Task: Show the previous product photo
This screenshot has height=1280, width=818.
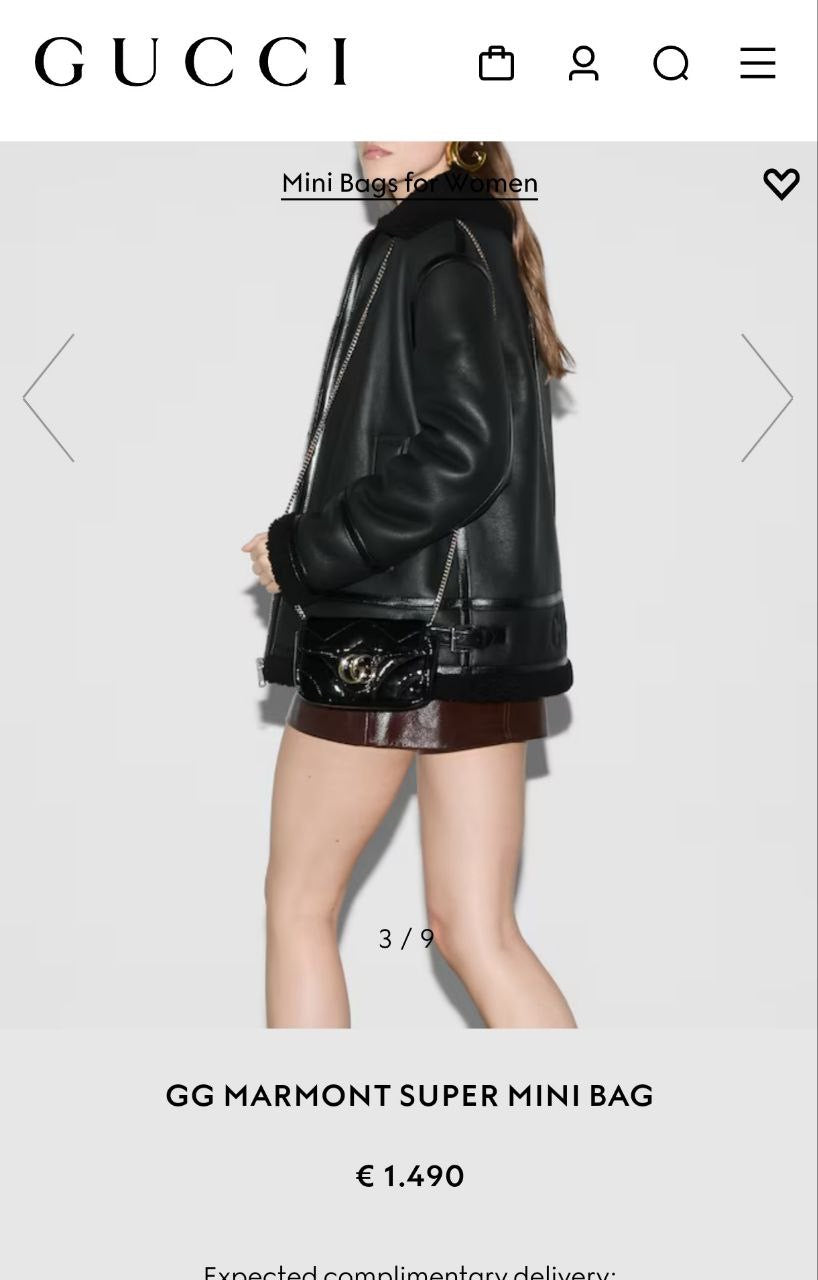Action: point(49,398)
